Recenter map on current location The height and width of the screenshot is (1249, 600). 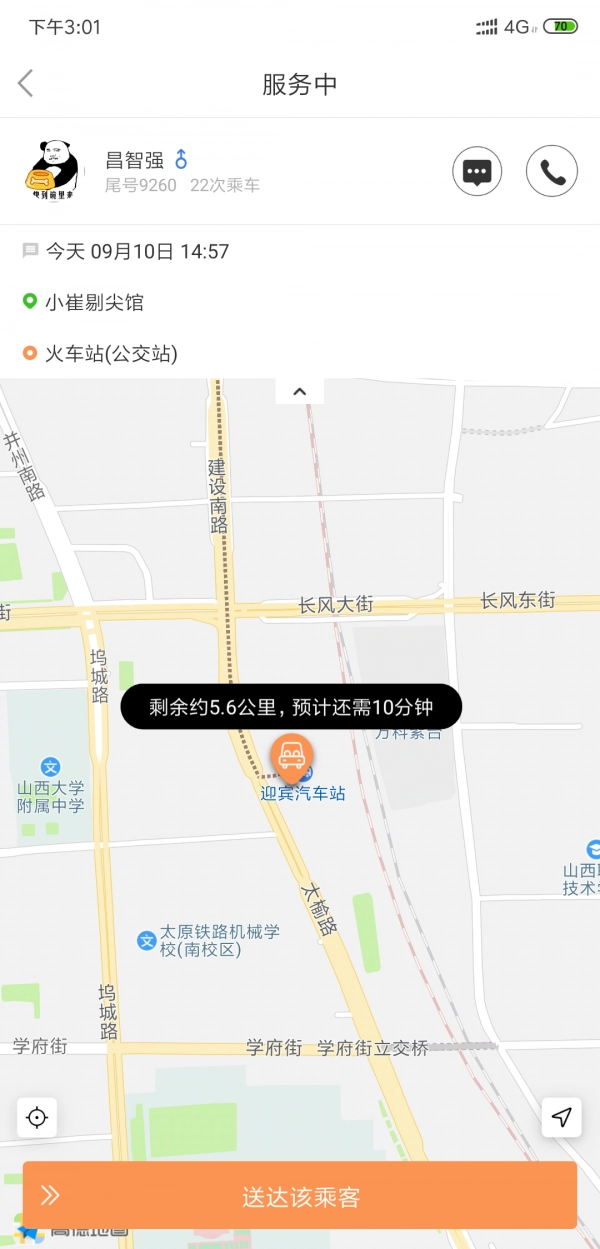(37, 1117)
